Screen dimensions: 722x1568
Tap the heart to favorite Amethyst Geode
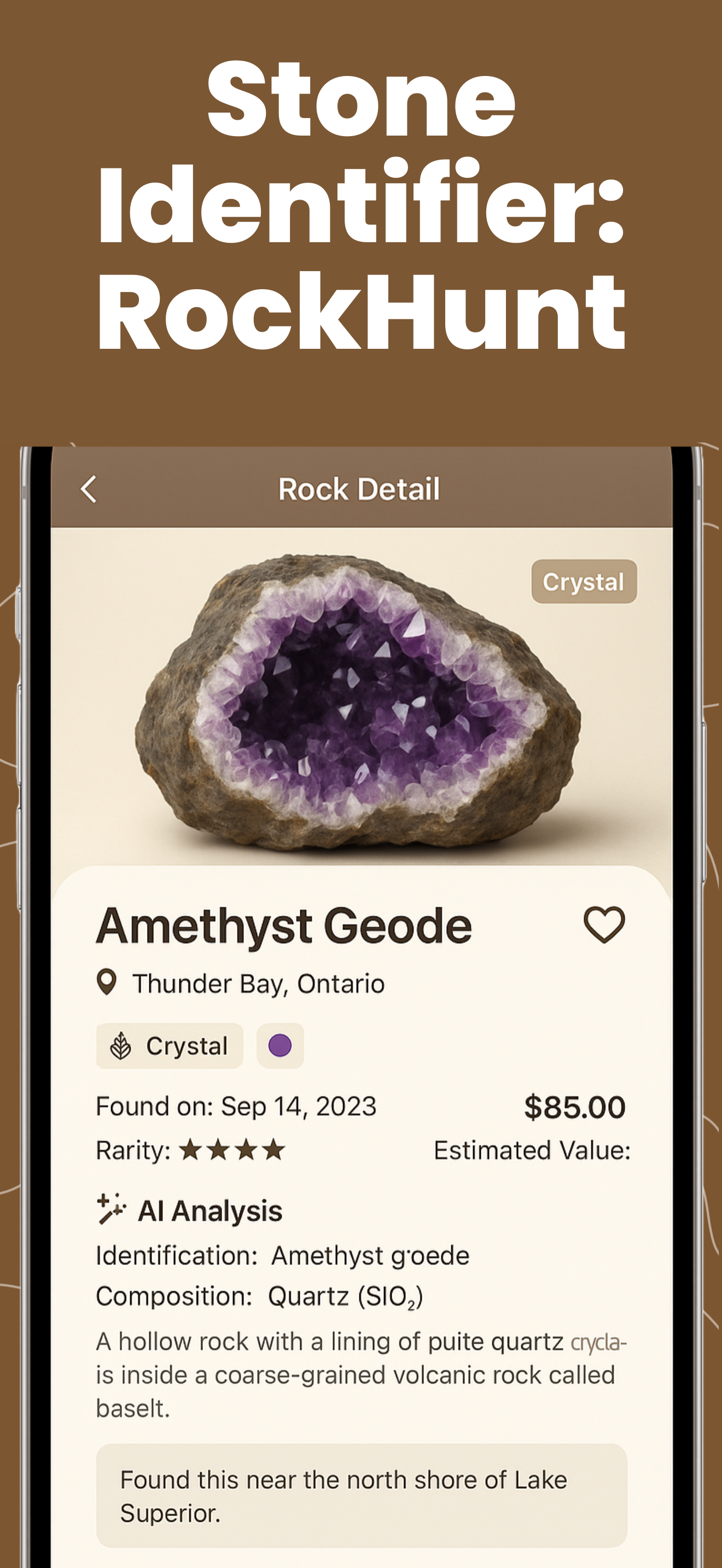[x=605, y=924]
